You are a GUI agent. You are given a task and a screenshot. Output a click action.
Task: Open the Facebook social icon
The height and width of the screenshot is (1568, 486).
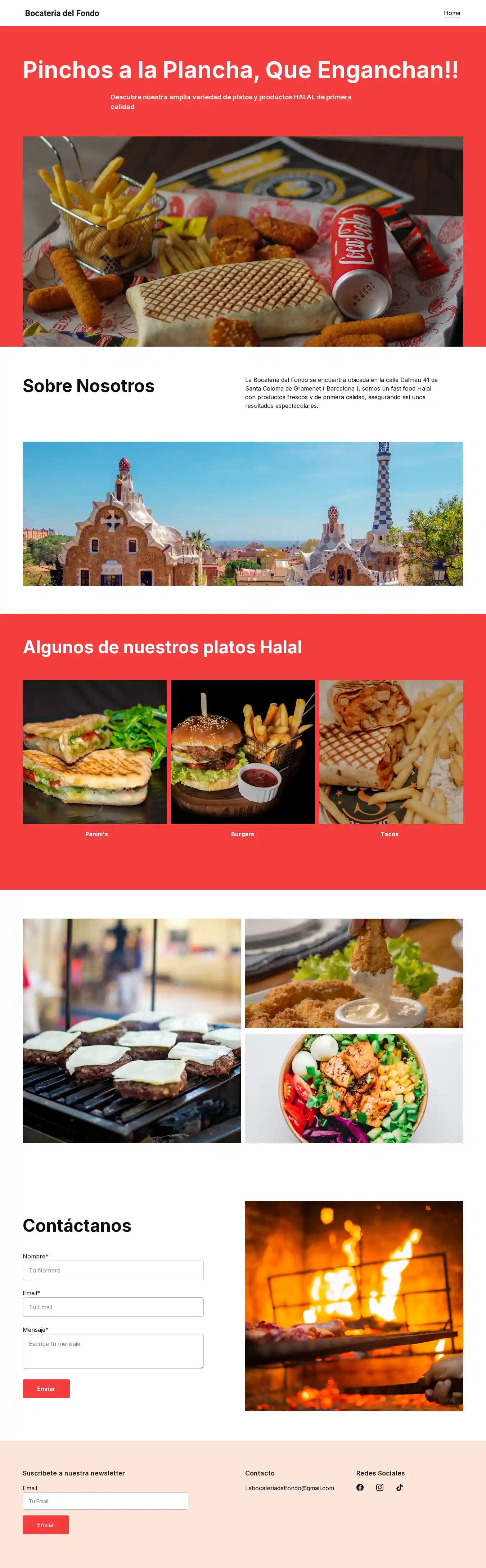[x=360, y=1487]
